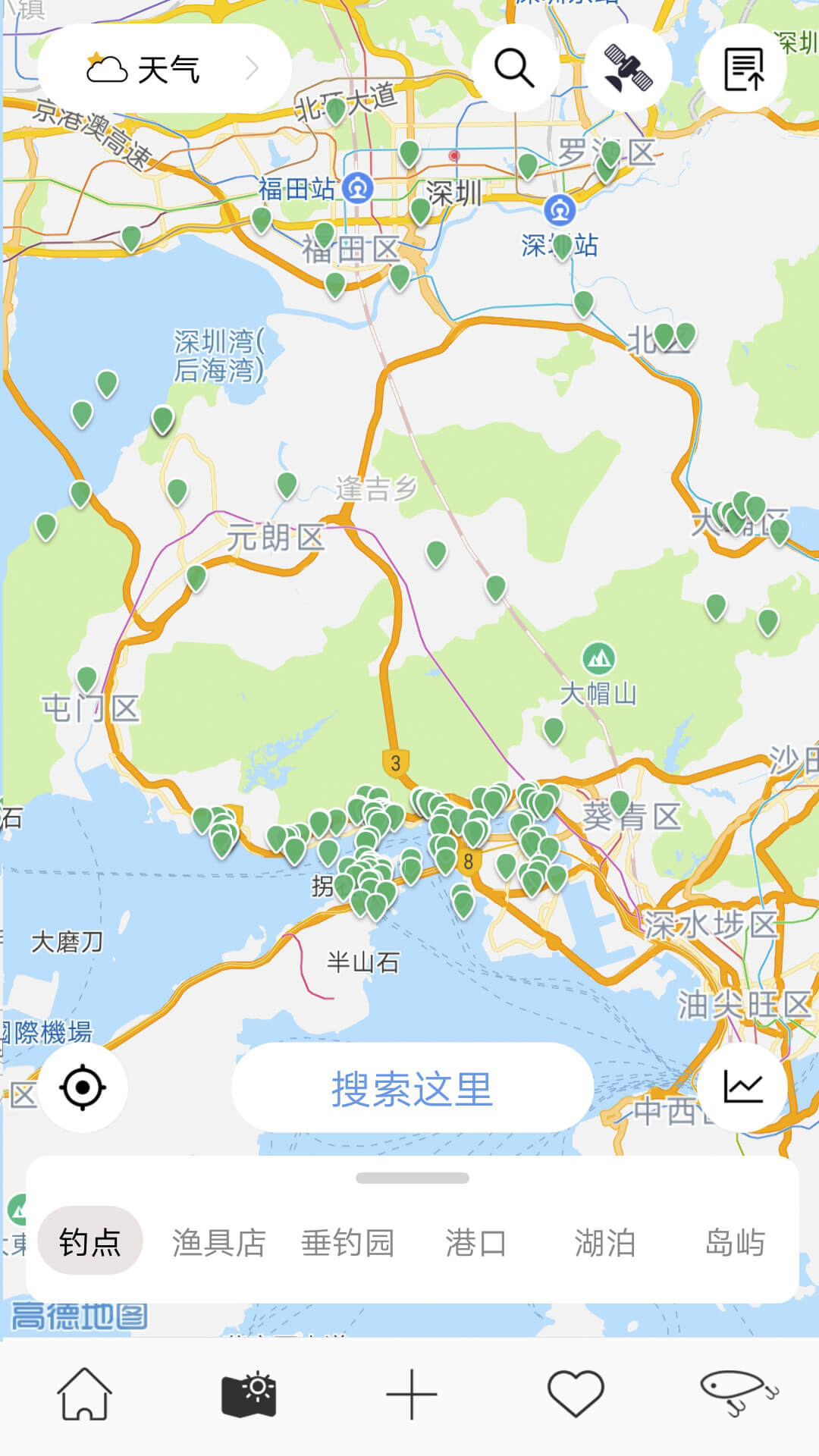
Task: Tap the weather cloud icon
Action: (108, 70)
